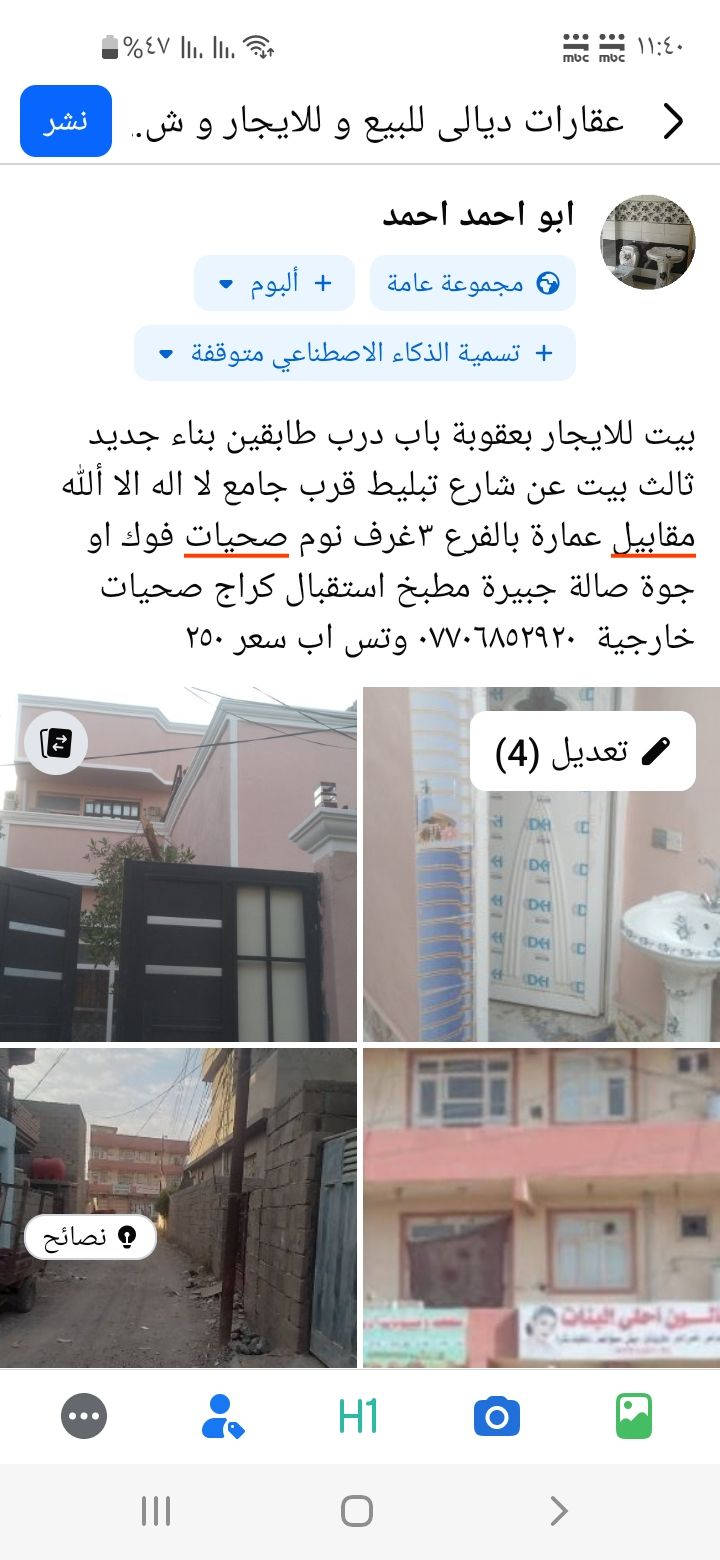Viewport: 720px width, 1560px height.
Task: Expand the AI labeling option chip
Action: click(x=355, y=353)
